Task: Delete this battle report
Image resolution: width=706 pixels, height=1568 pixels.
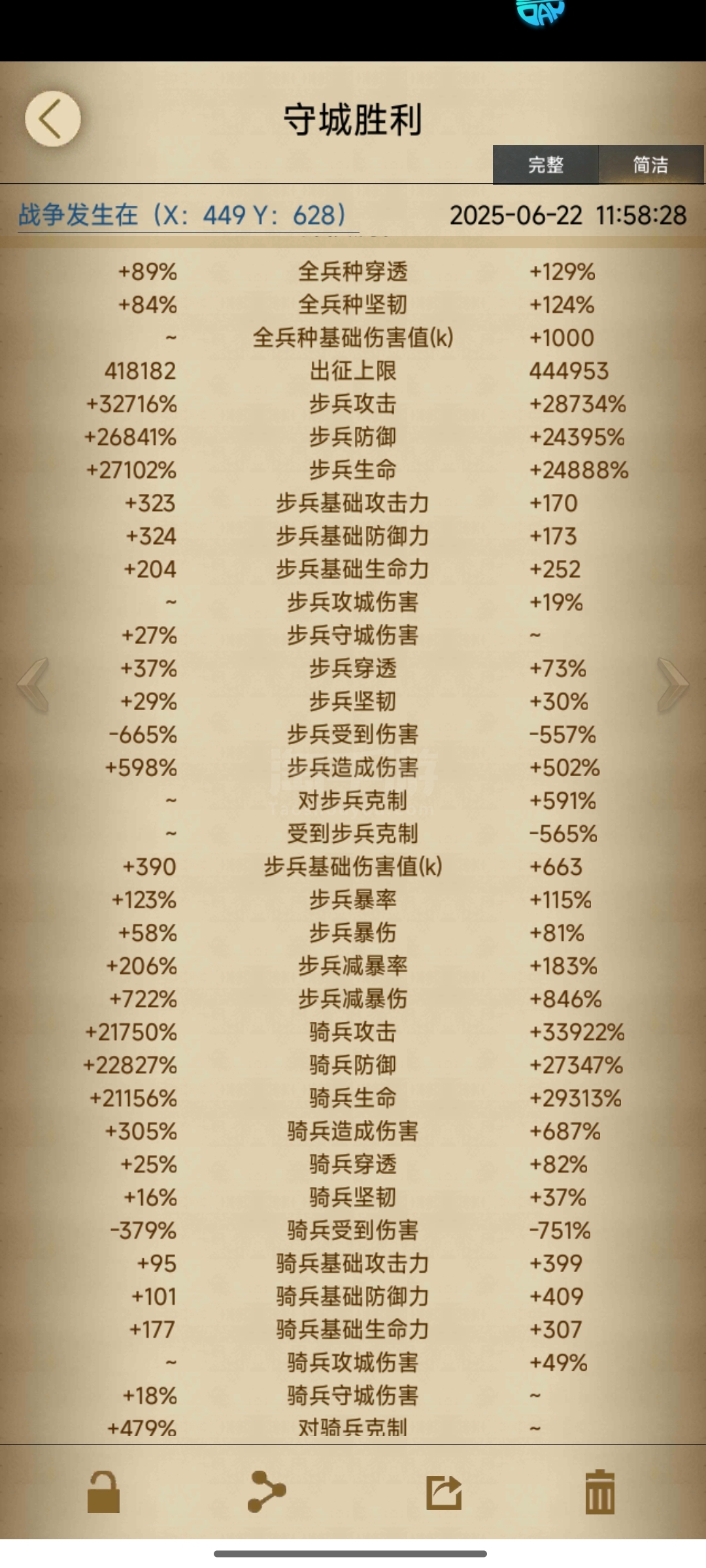Action: point(599,1492)
